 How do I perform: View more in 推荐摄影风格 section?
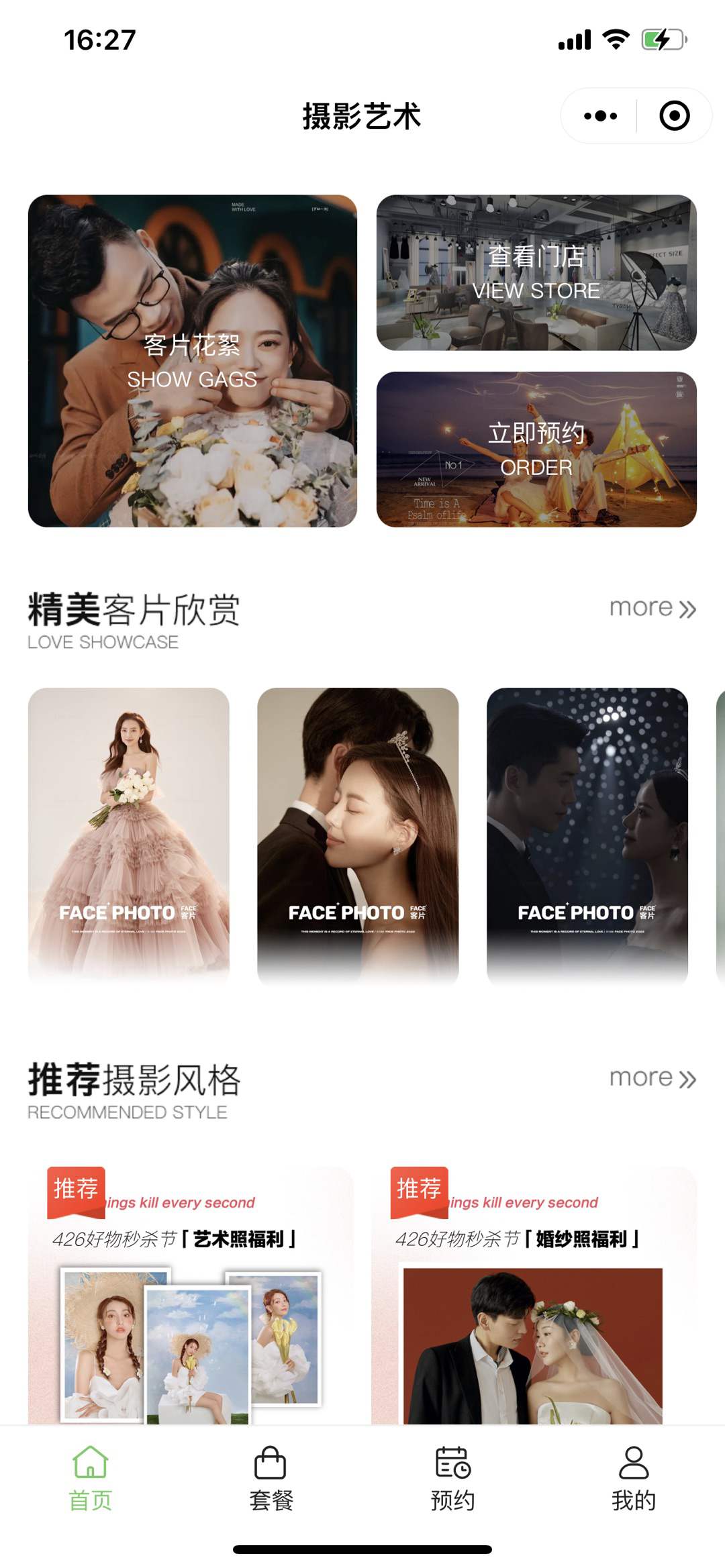pyautogui.click(x=652, y=1078)
